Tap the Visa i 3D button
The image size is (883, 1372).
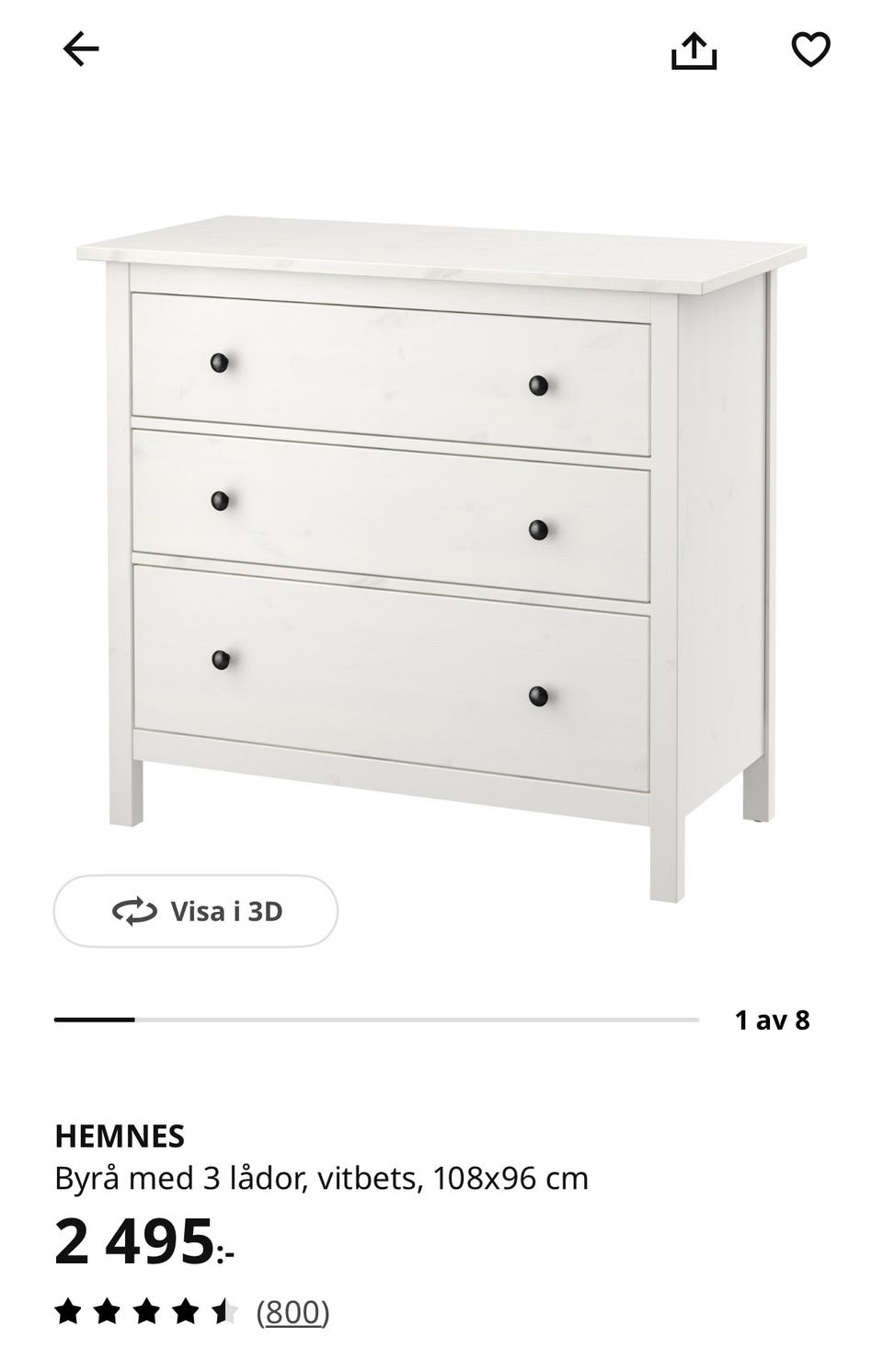[x=196, y=911]
